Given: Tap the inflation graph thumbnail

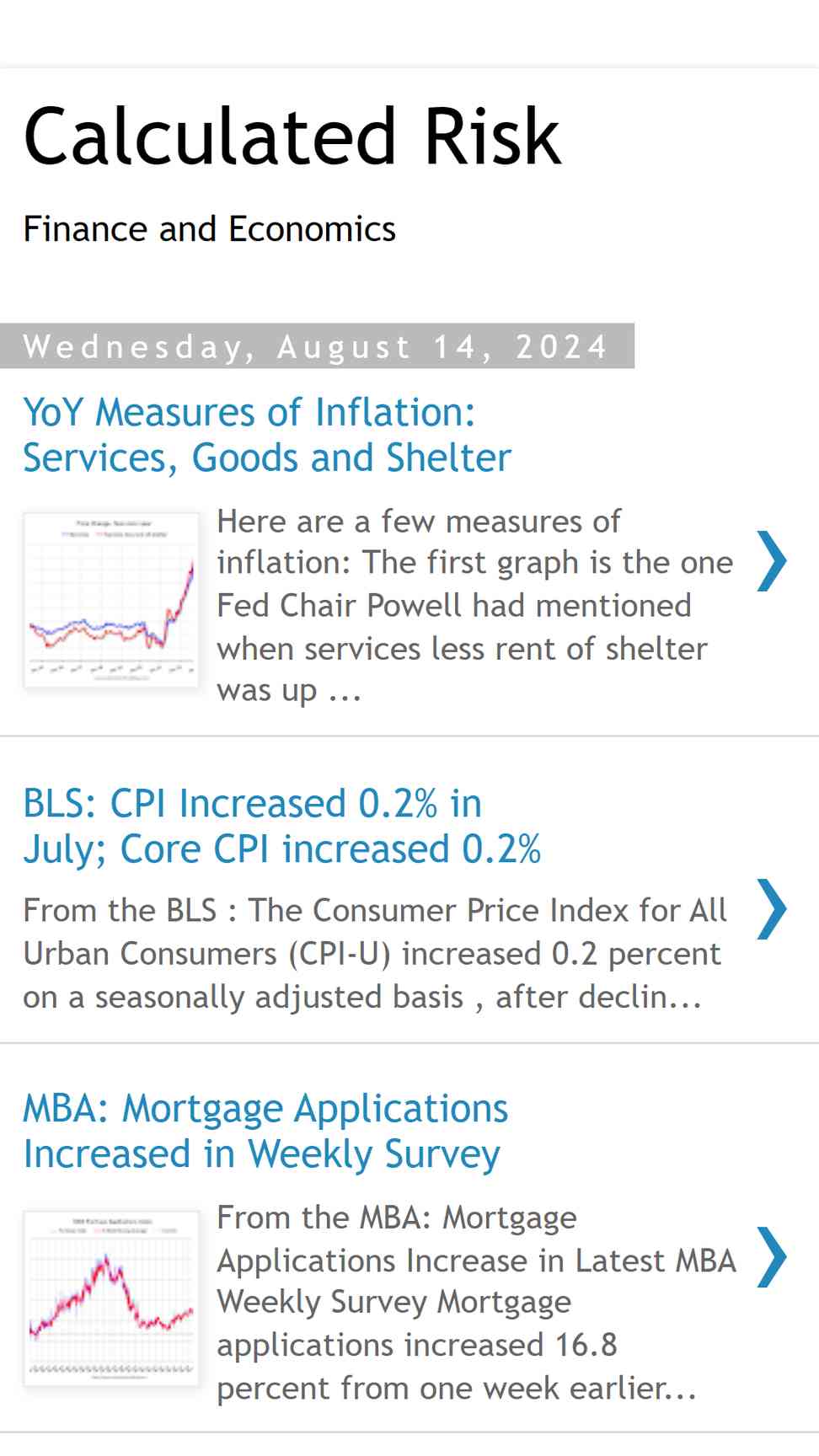Looking at the screenshot, I should 111,600.
